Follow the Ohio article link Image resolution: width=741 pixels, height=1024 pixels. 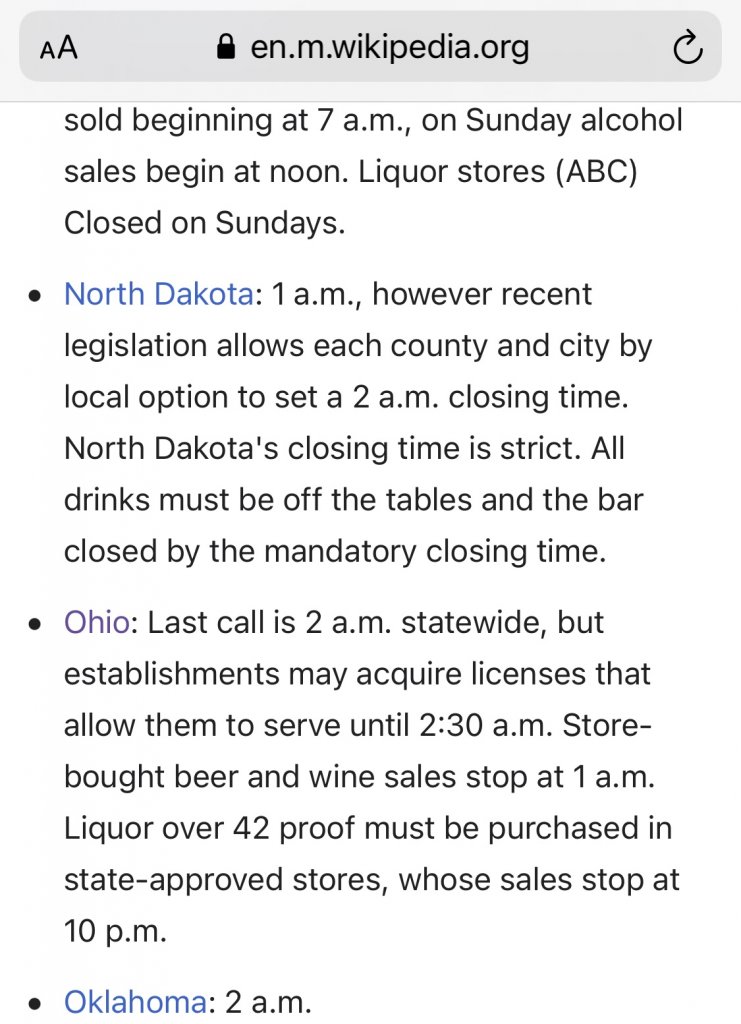pyautogui.click(x=97, y=622)
